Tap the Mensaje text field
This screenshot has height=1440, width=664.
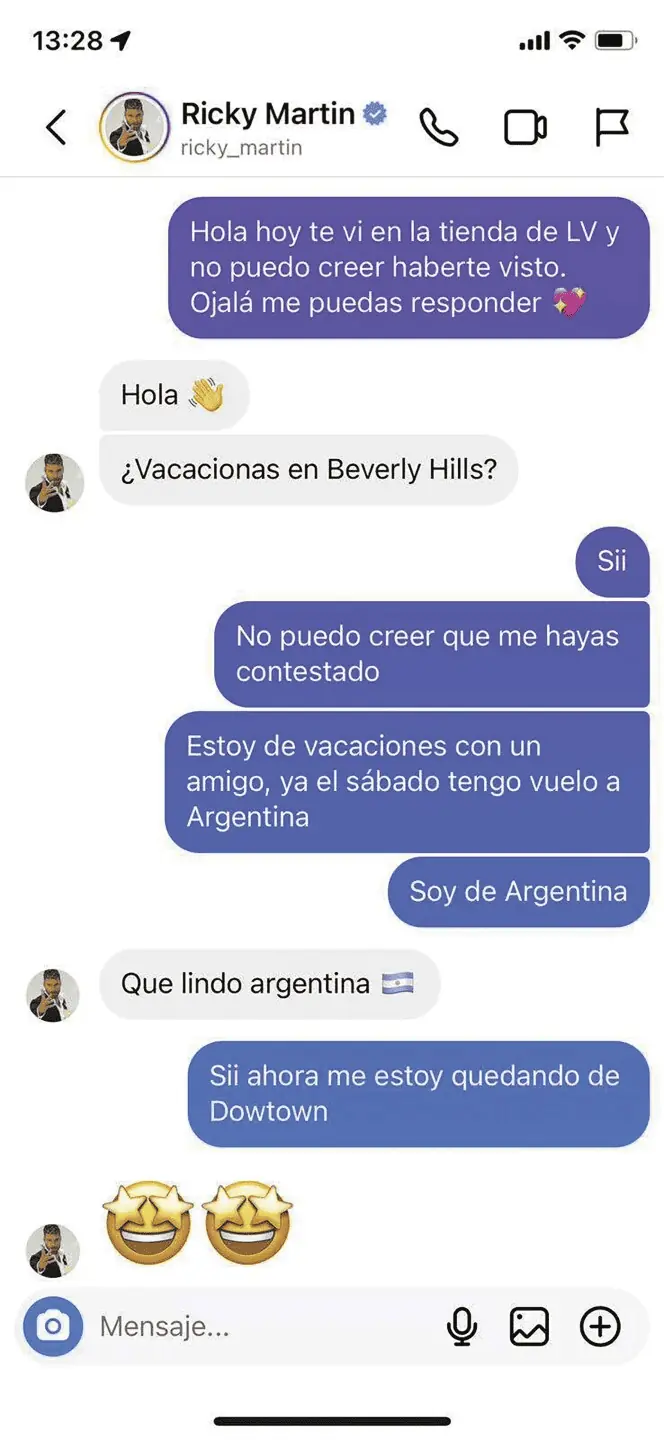point(260,1327)
